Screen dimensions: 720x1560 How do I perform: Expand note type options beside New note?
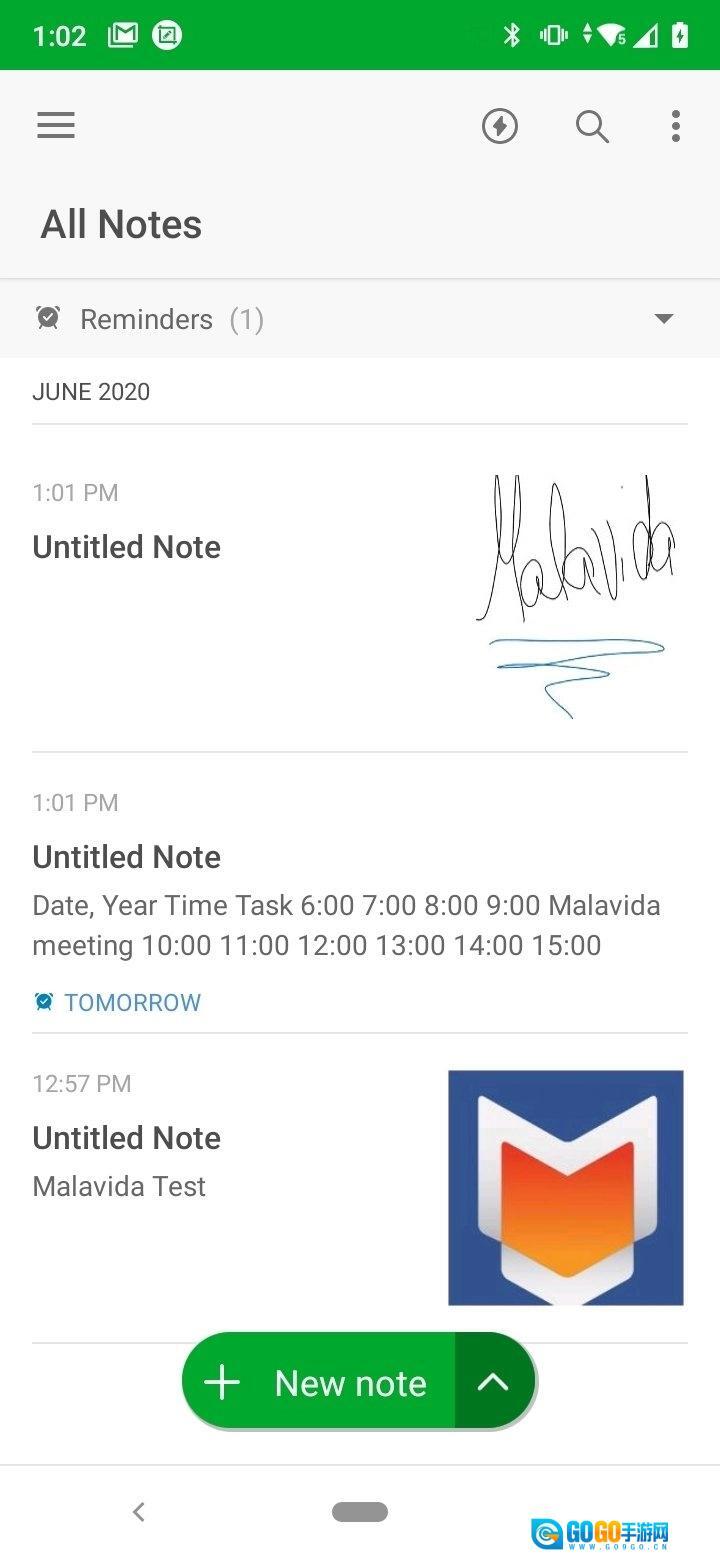point(494,1383)
